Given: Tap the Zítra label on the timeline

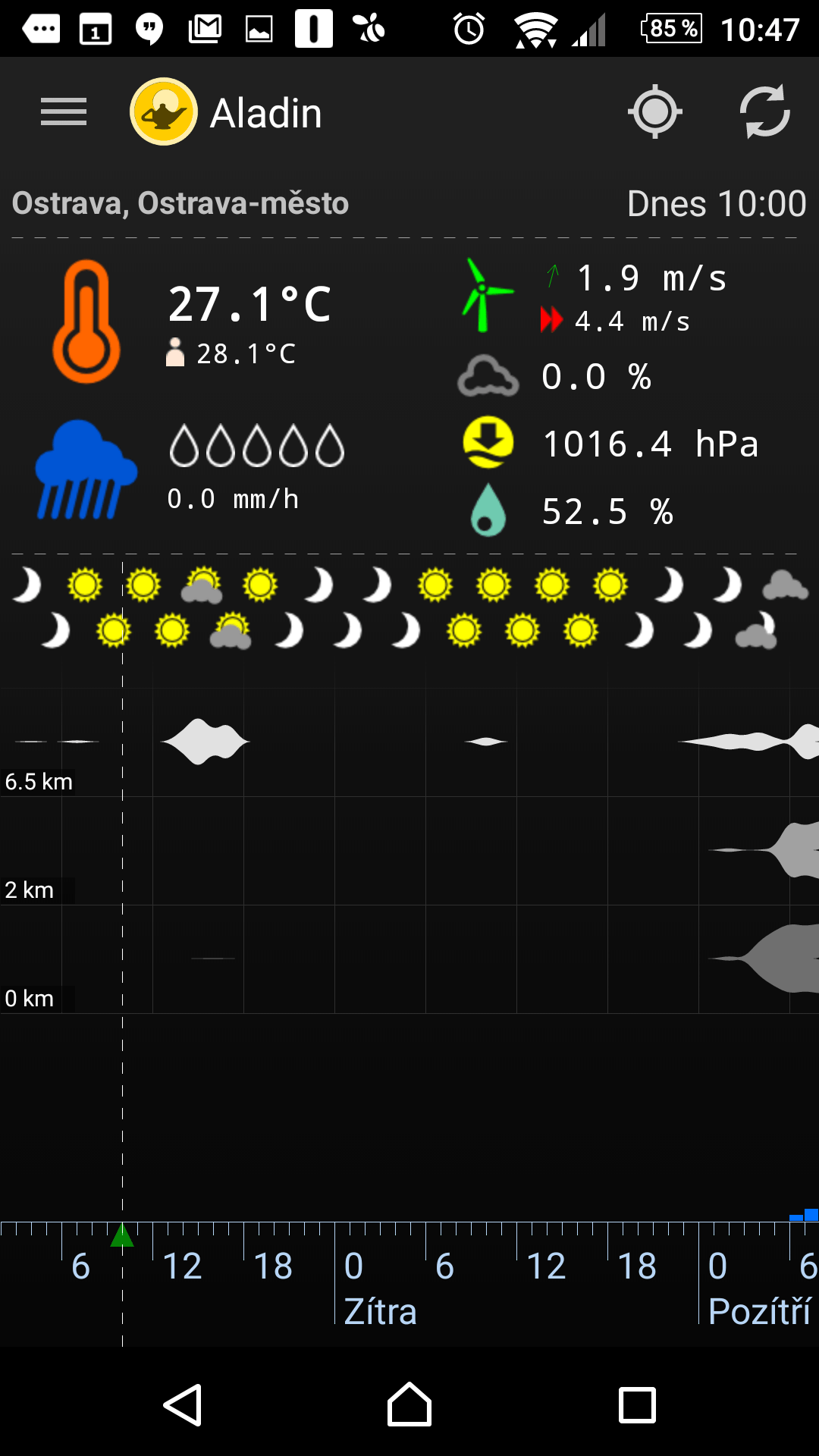Looking at the screenshot, I should (x=381, y=1311).
